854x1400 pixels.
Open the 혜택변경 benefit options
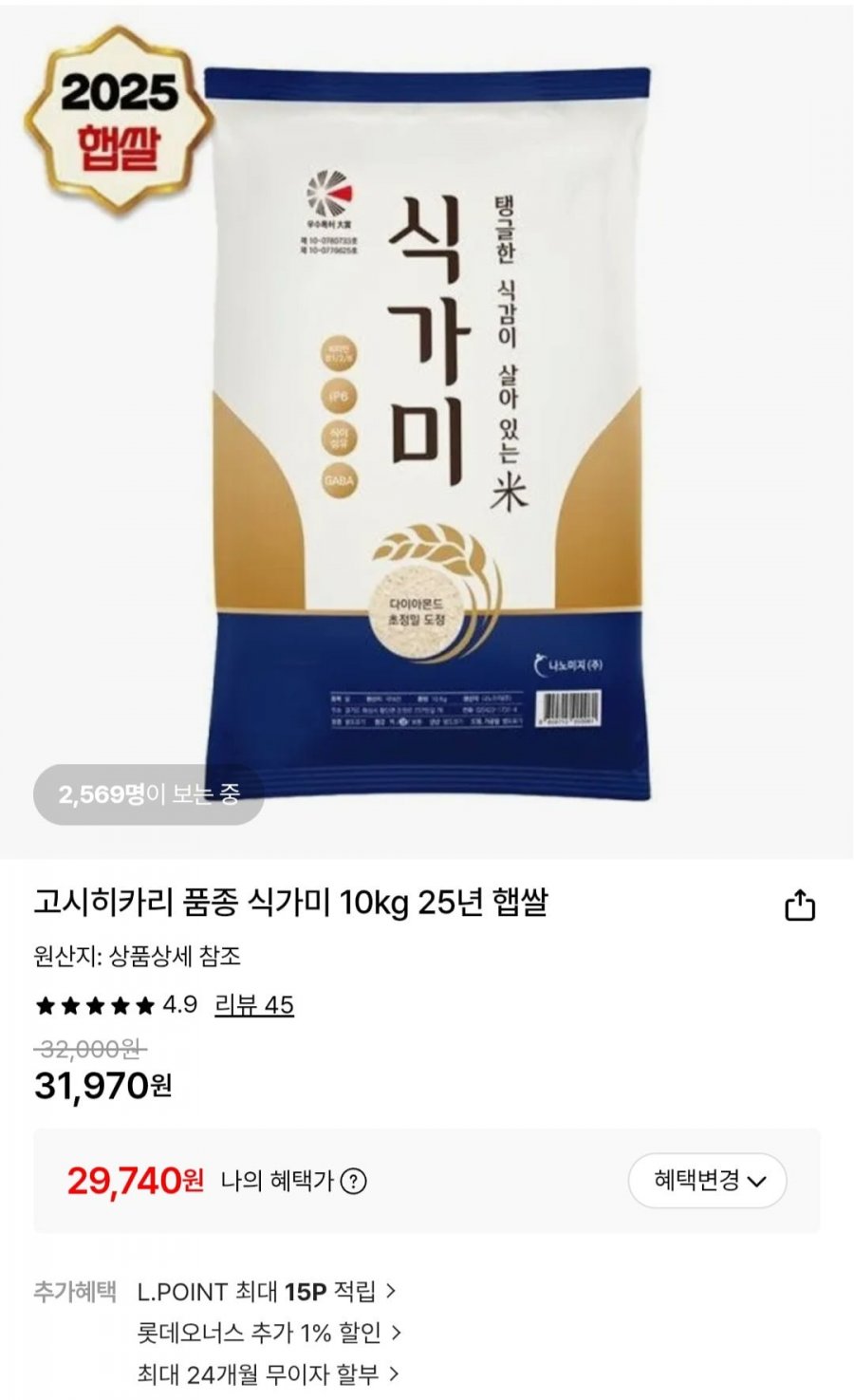[x=708, y=1181]
